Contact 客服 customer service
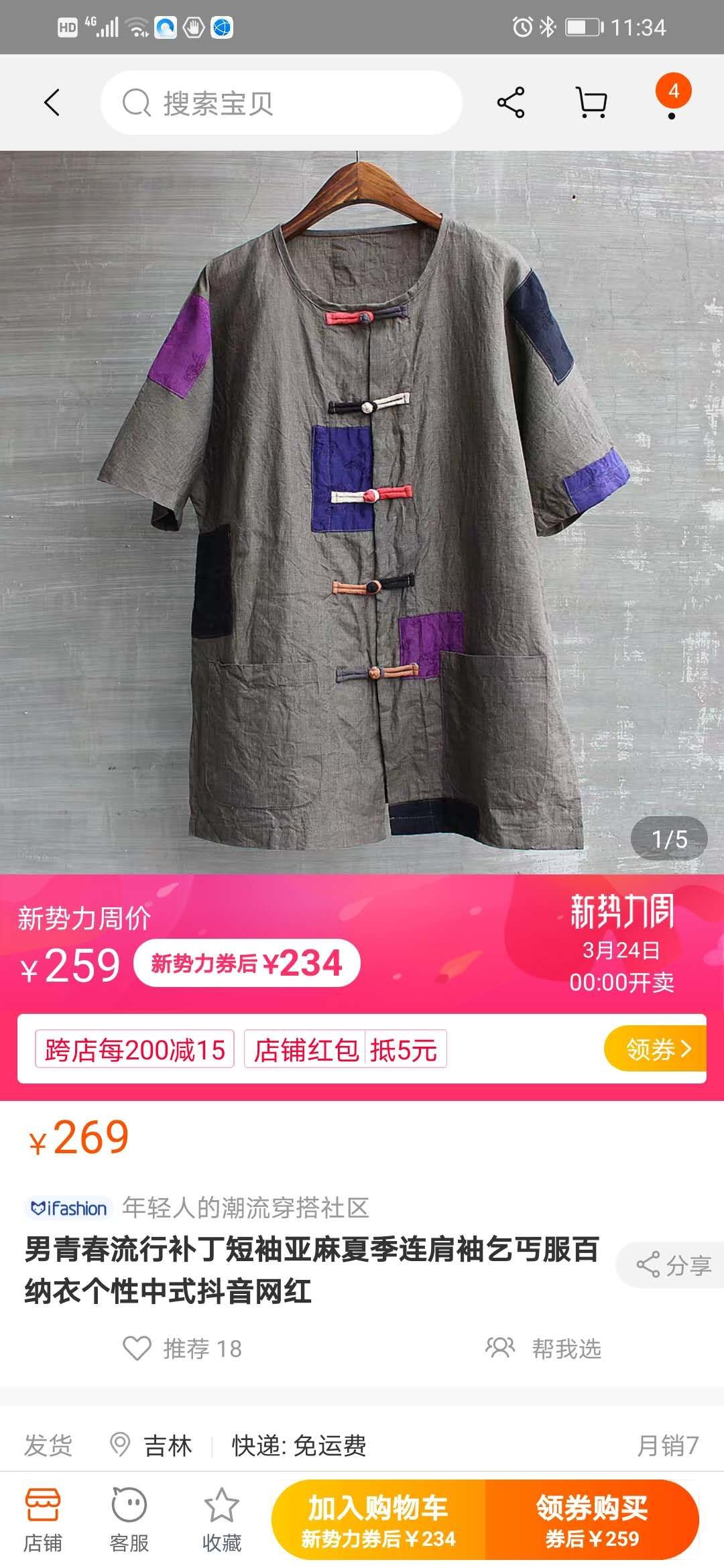The image size is (724, 1568). coord(129,1520)
